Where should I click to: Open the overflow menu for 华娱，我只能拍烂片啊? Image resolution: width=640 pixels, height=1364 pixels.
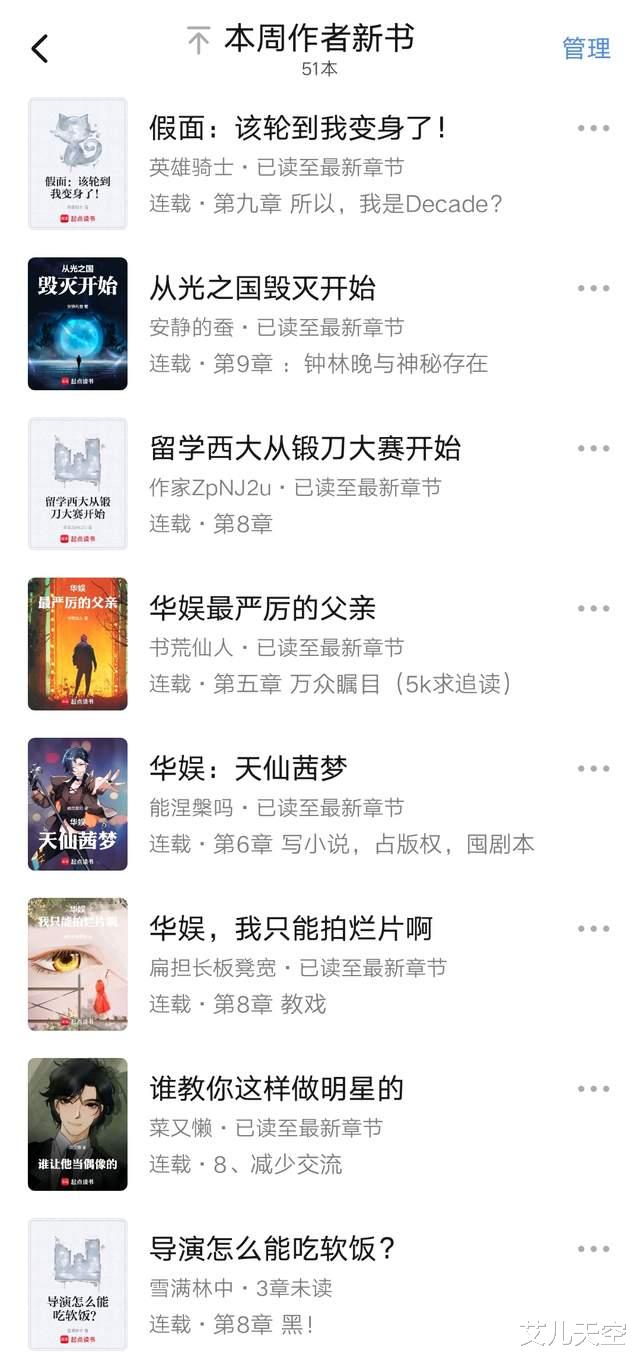[x=593, y=928]
